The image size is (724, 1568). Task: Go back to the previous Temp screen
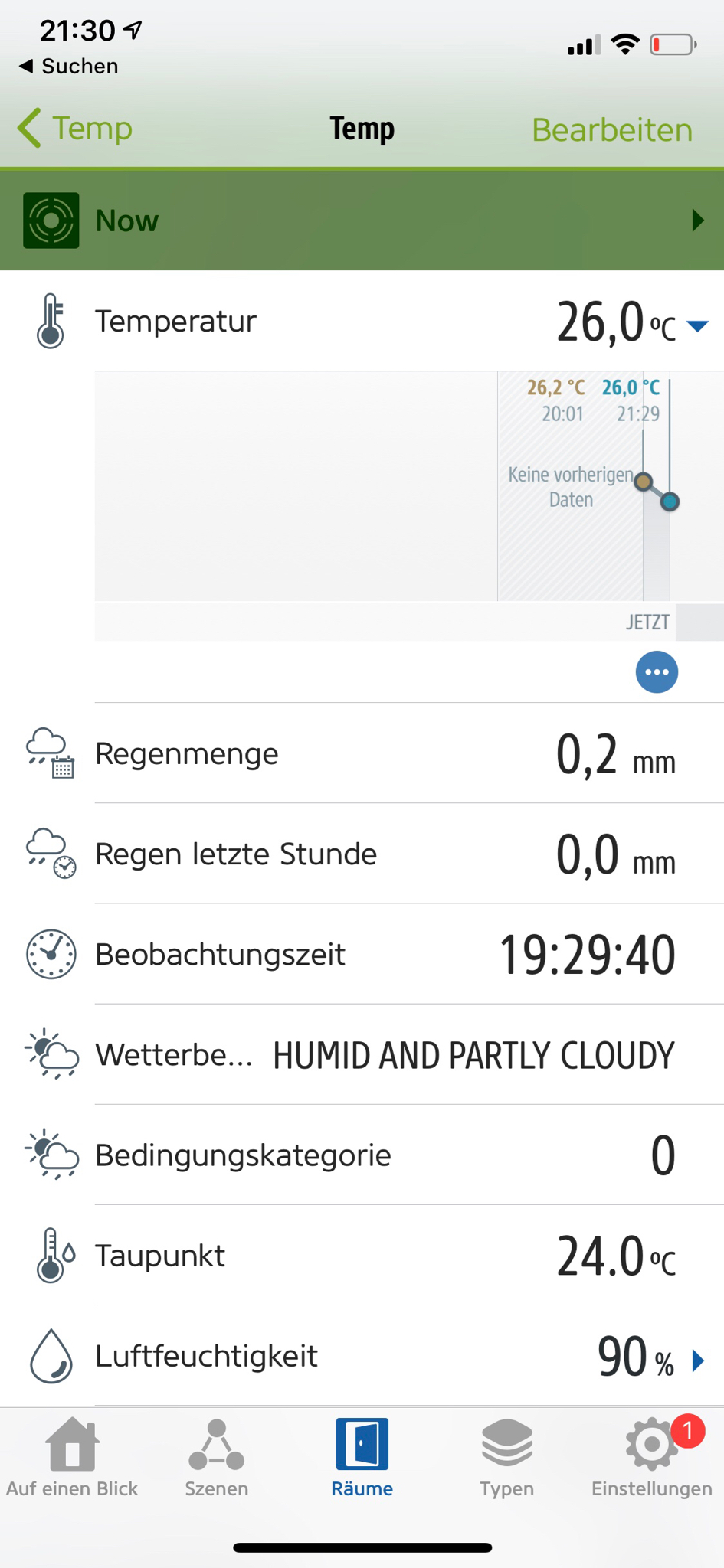click(75, 128)
